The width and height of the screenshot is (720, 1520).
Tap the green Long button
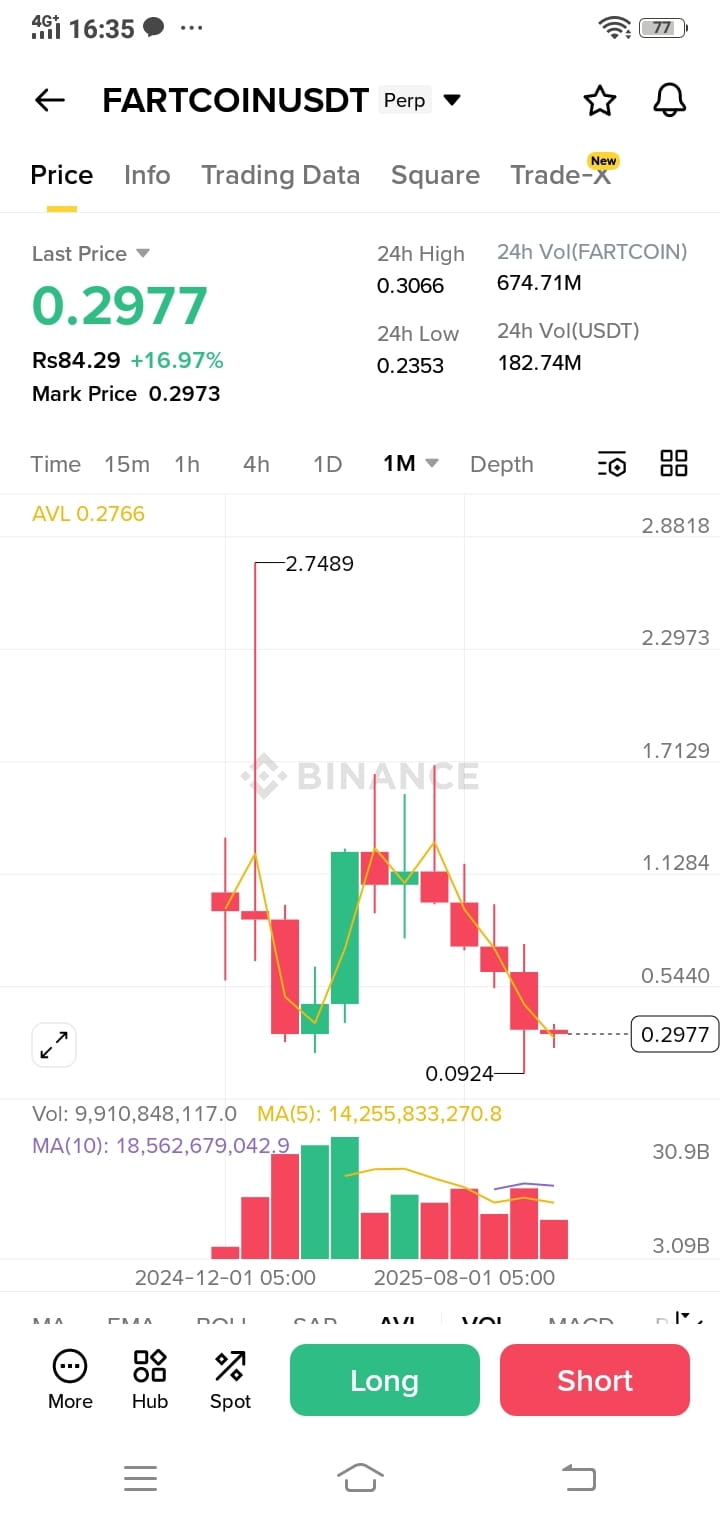click(384, 1380)
